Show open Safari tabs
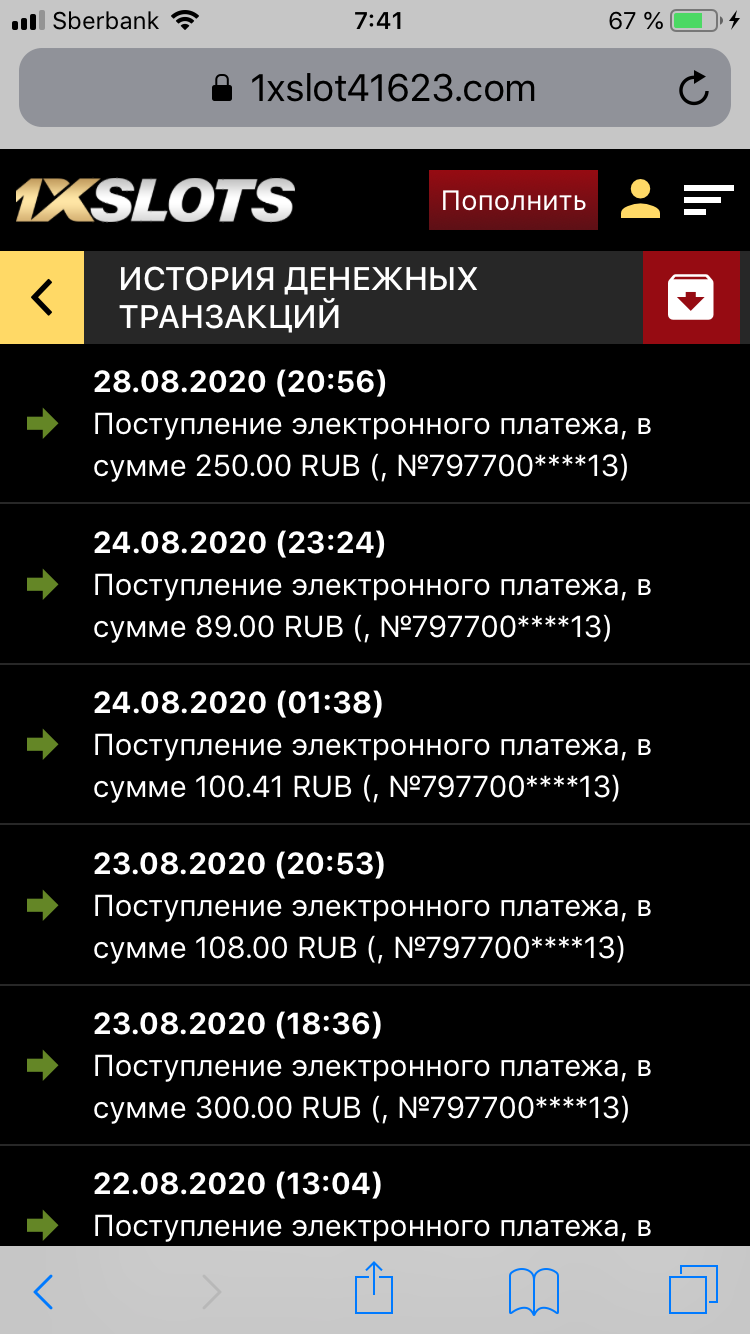 point(692,1290)
